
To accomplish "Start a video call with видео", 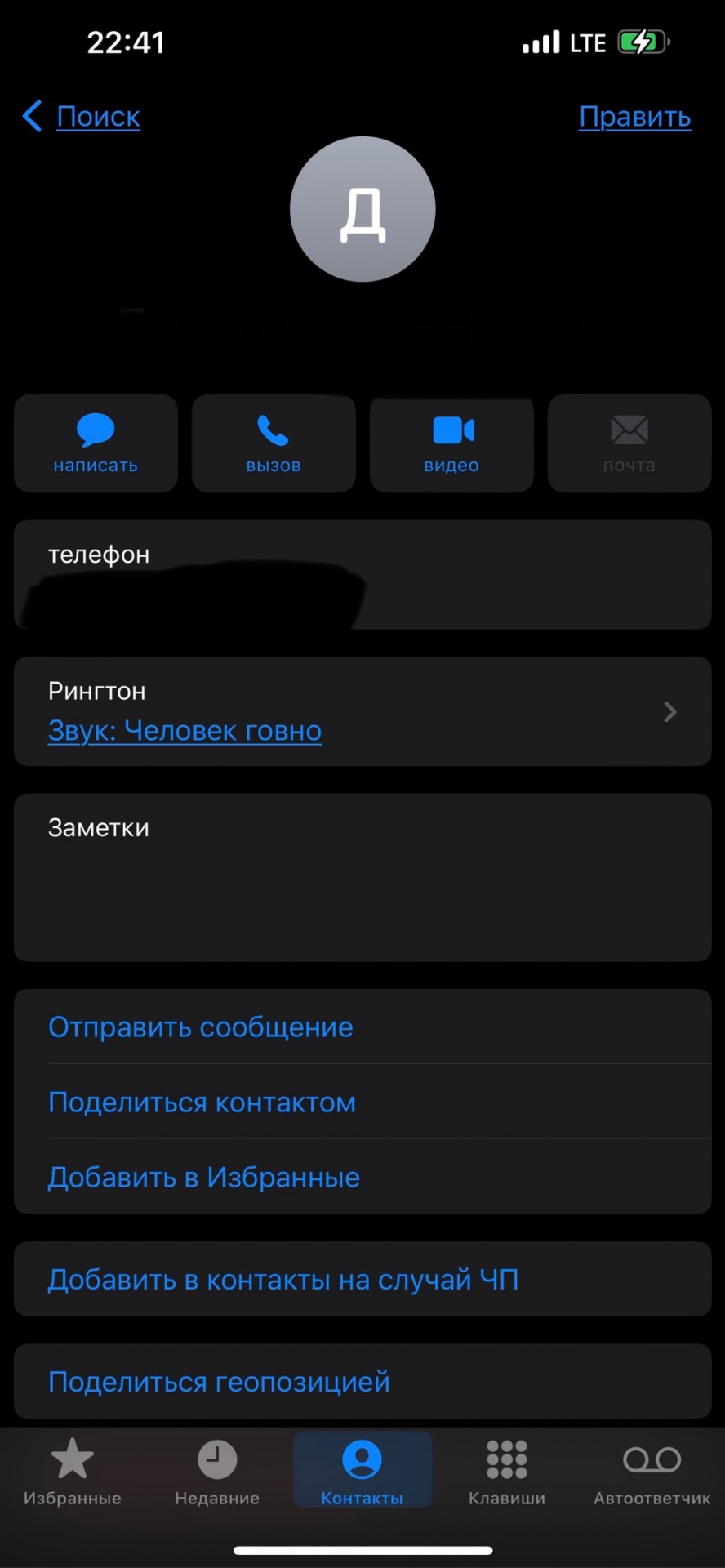I will 451,443.
